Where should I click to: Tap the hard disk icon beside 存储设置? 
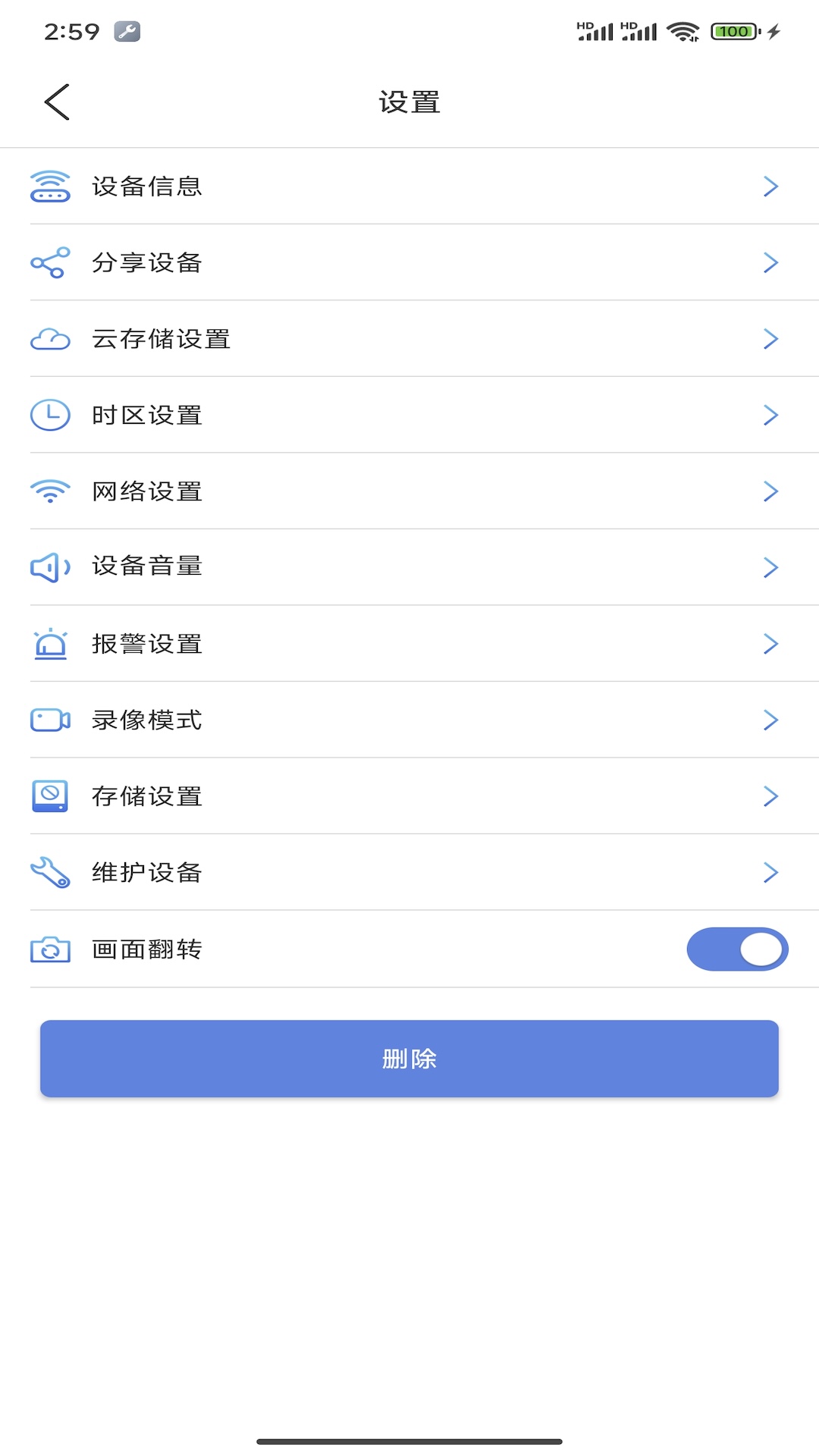pos(51,796)
